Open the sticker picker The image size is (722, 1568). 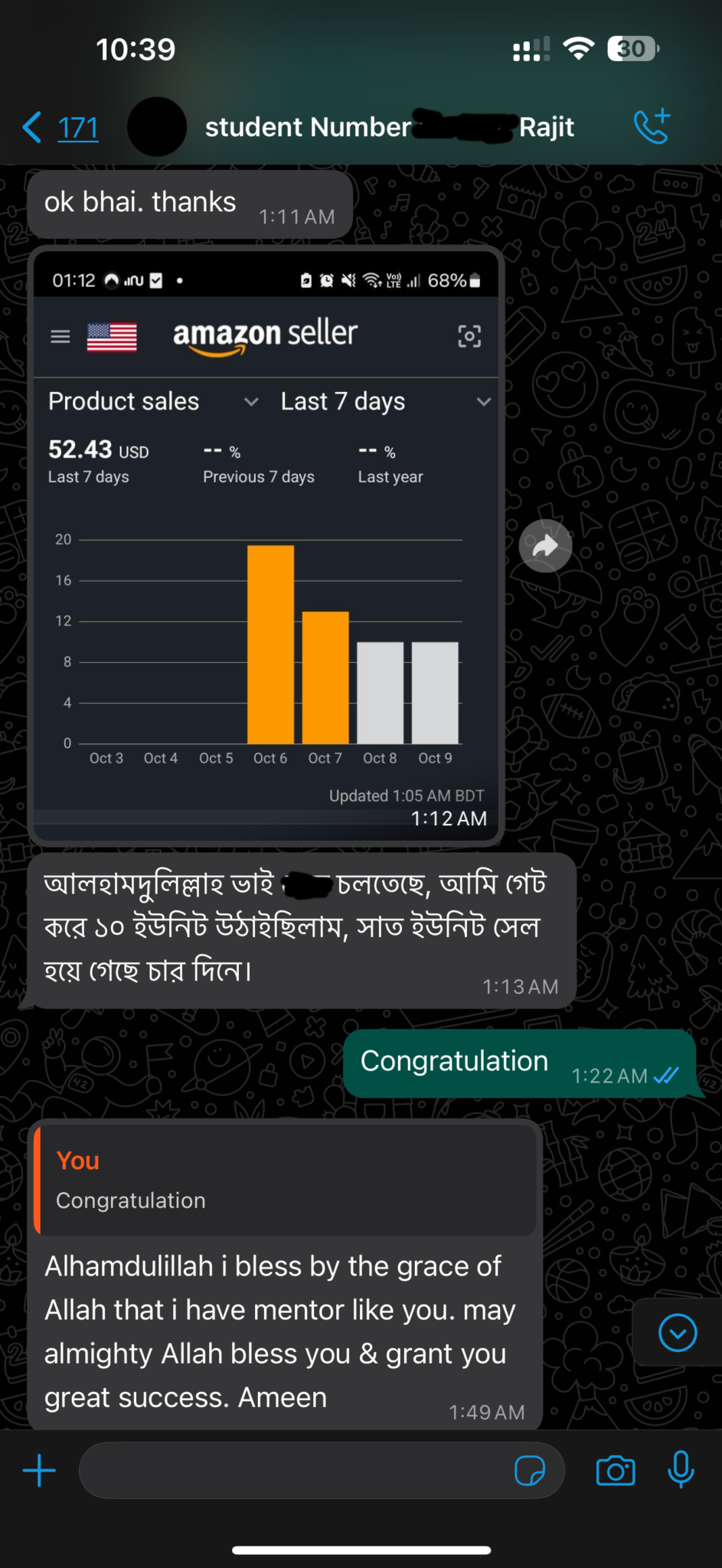(530, 1471)
